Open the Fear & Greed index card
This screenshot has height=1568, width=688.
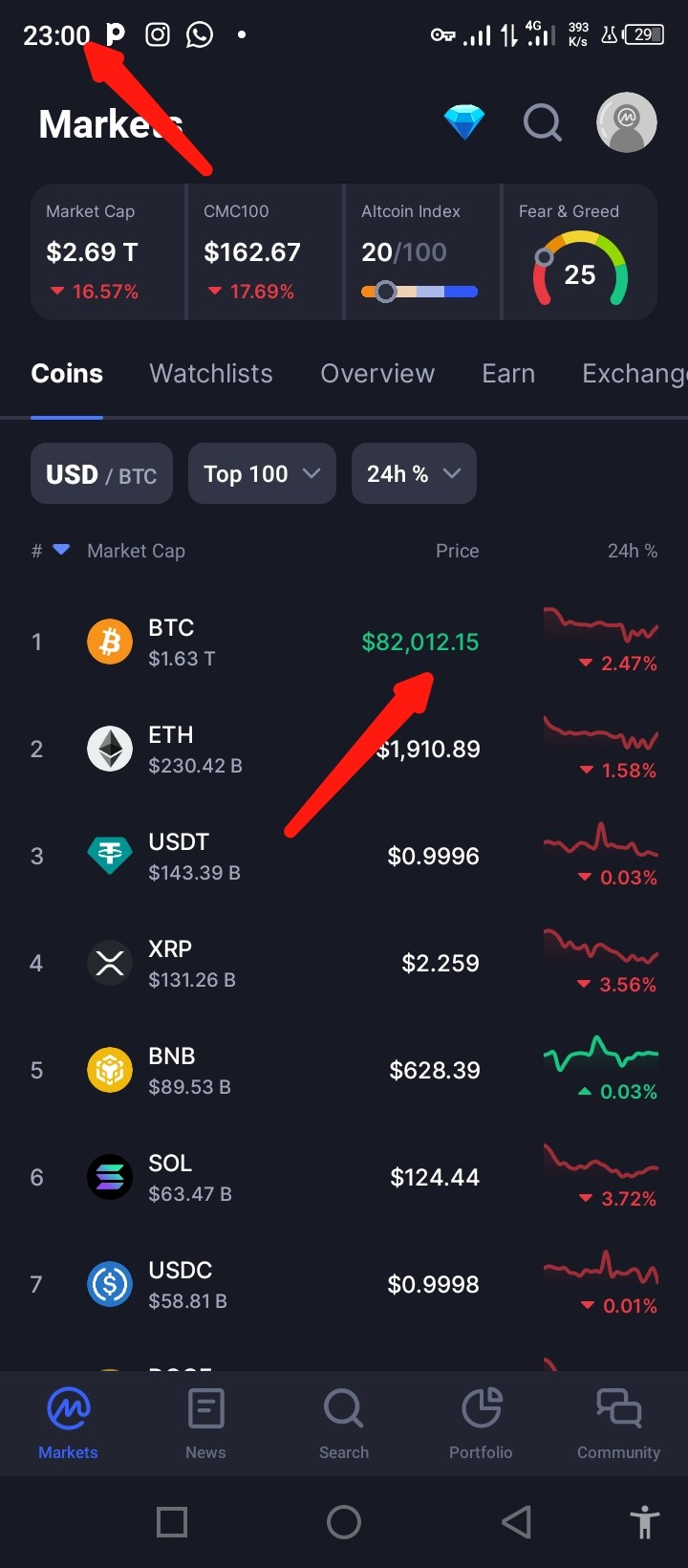pos(579,252)
